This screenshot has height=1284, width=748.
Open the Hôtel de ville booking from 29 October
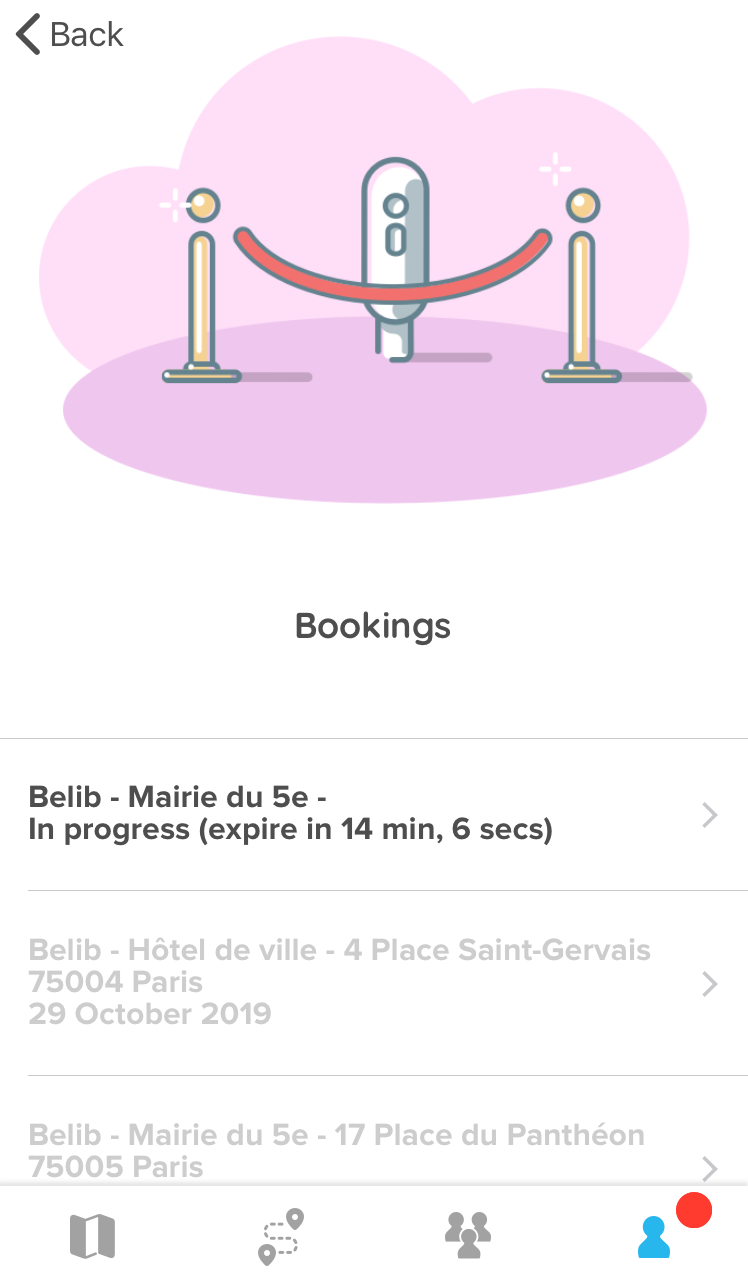[x=374, y=982]
